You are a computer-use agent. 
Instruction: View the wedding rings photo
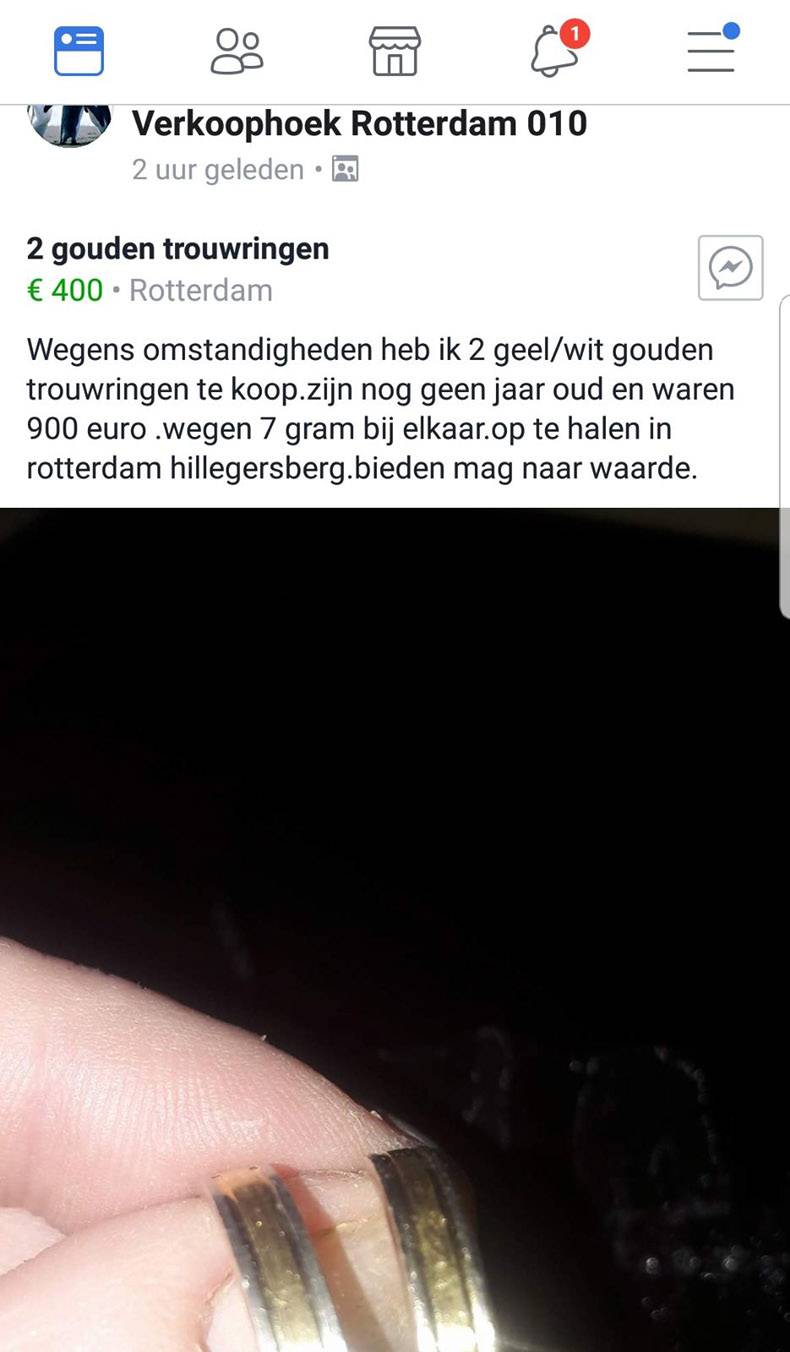395,930
